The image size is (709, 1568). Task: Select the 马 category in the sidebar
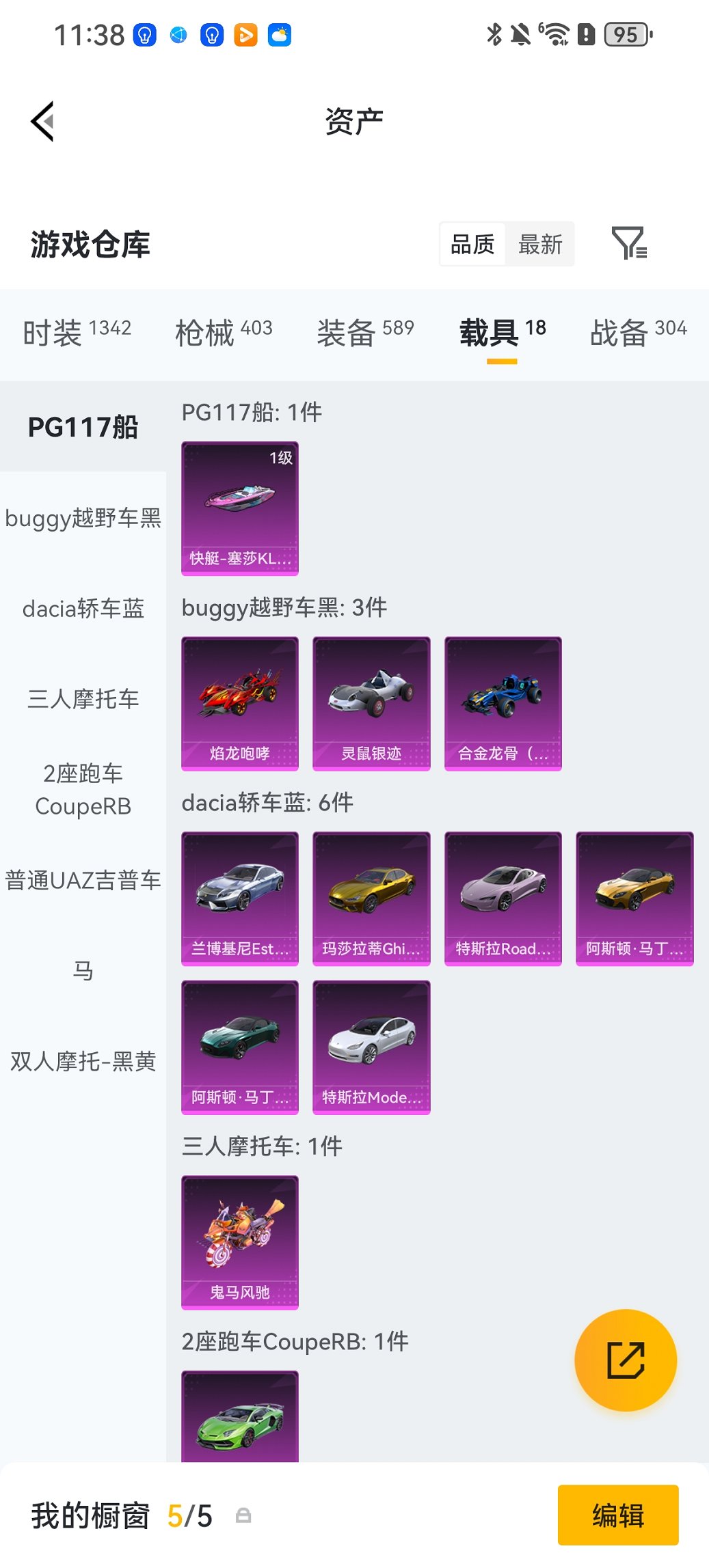pyautogui.click(x=83, y=971)
